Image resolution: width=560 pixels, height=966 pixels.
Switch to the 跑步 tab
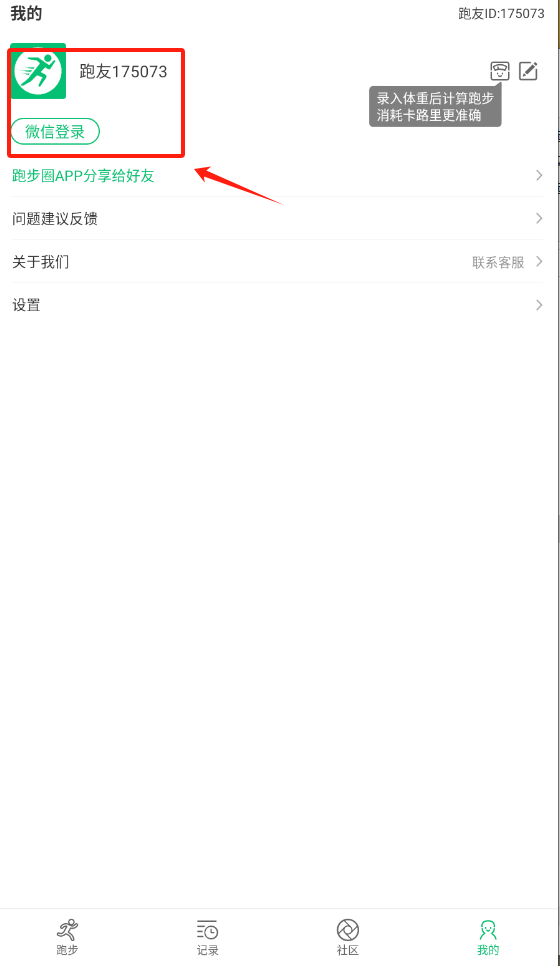pos(67,937)
